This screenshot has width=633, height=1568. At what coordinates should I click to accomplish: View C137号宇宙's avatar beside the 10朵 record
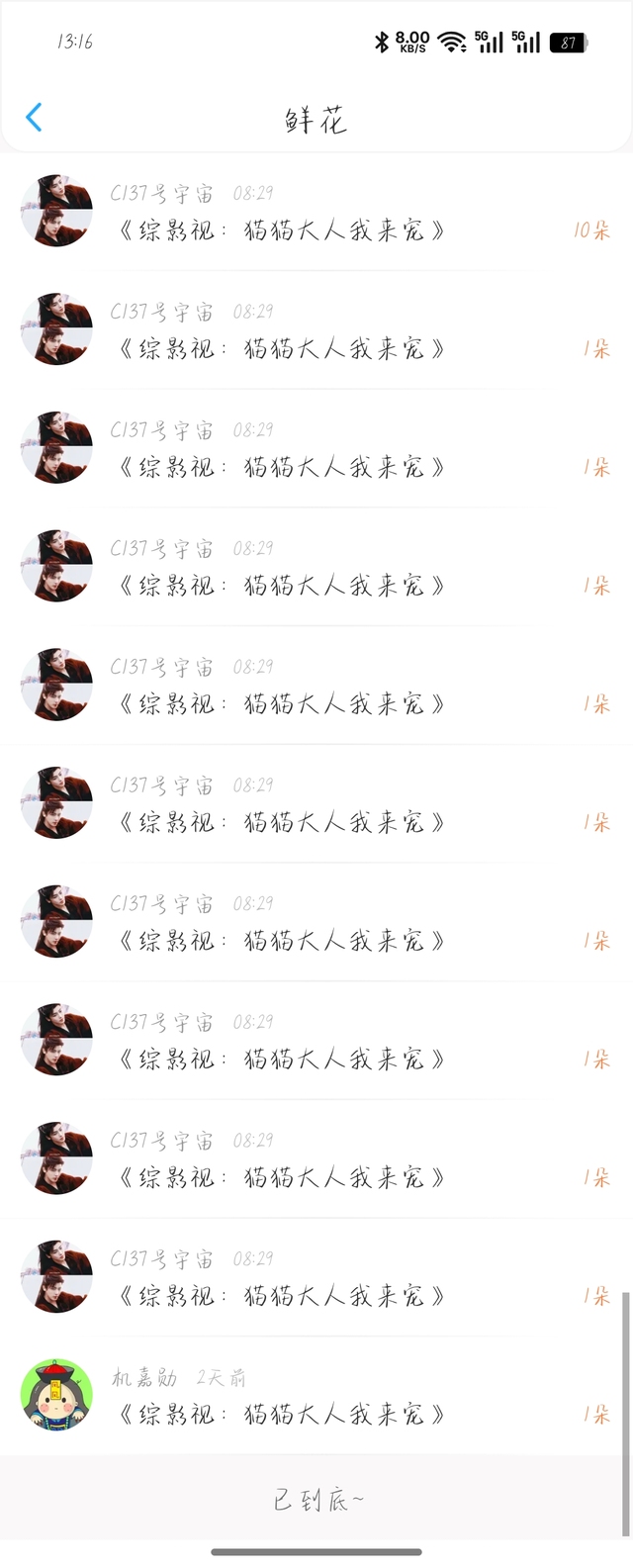(x=56, y=211)
